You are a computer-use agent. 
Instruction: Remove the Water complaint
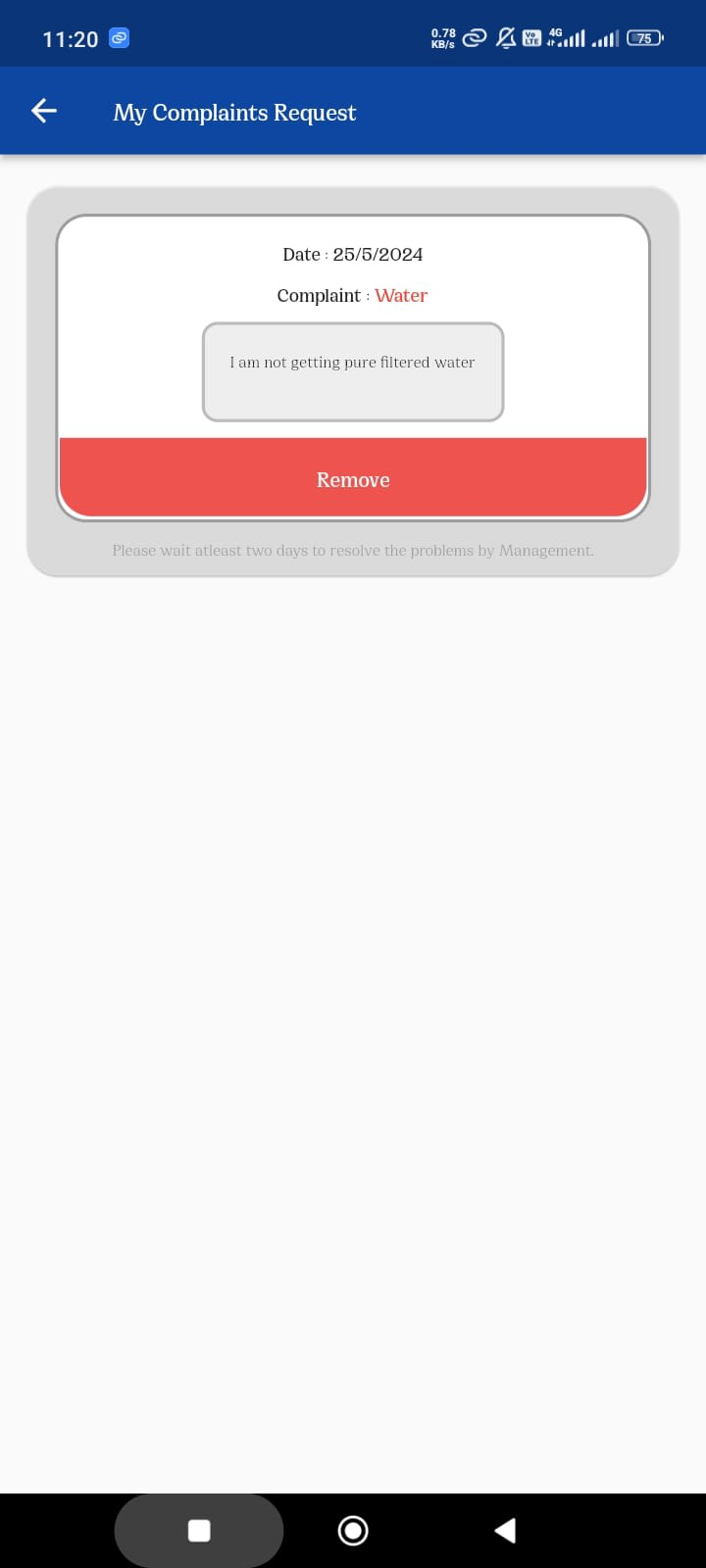[x=353, y=478]
